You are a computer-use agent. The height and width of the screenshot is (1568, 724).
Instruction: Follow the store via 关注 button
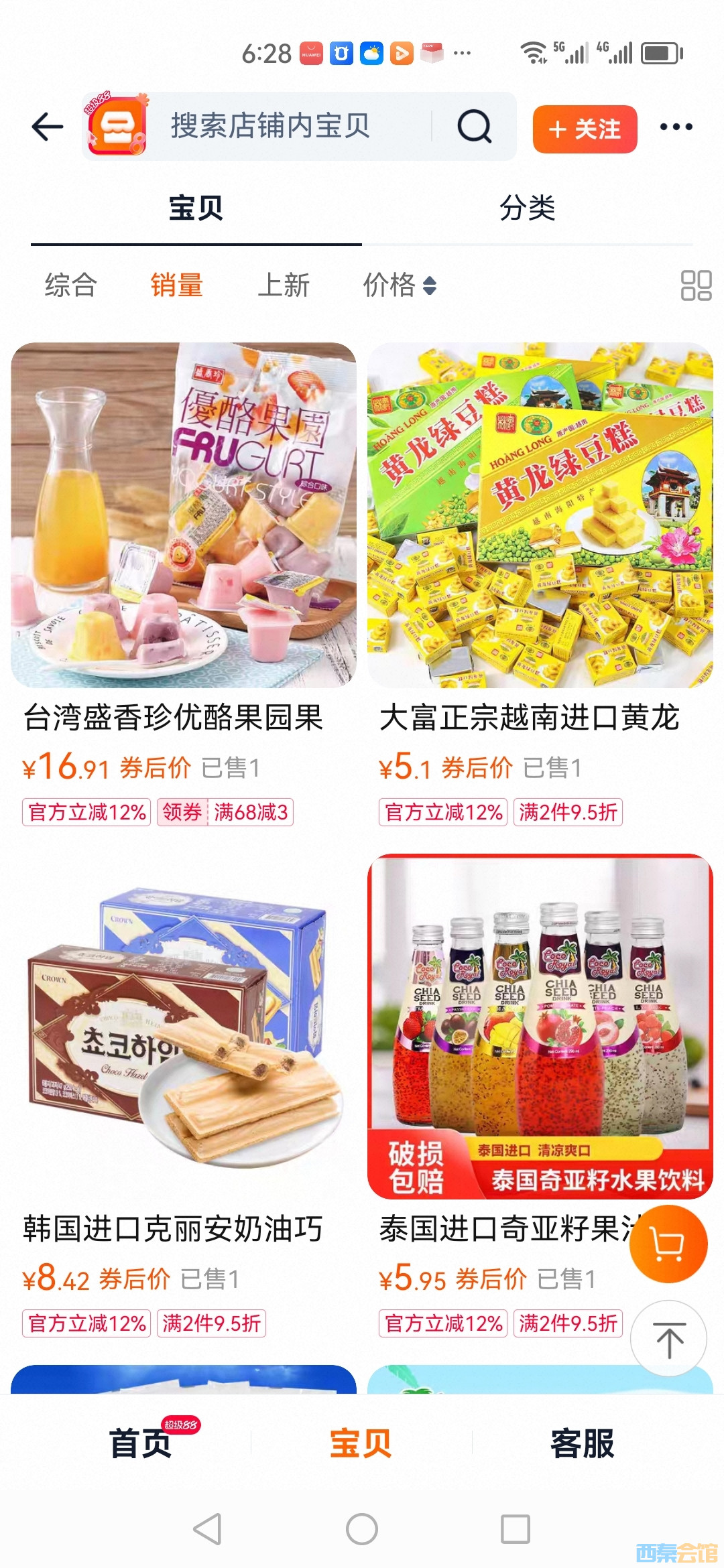585,129
